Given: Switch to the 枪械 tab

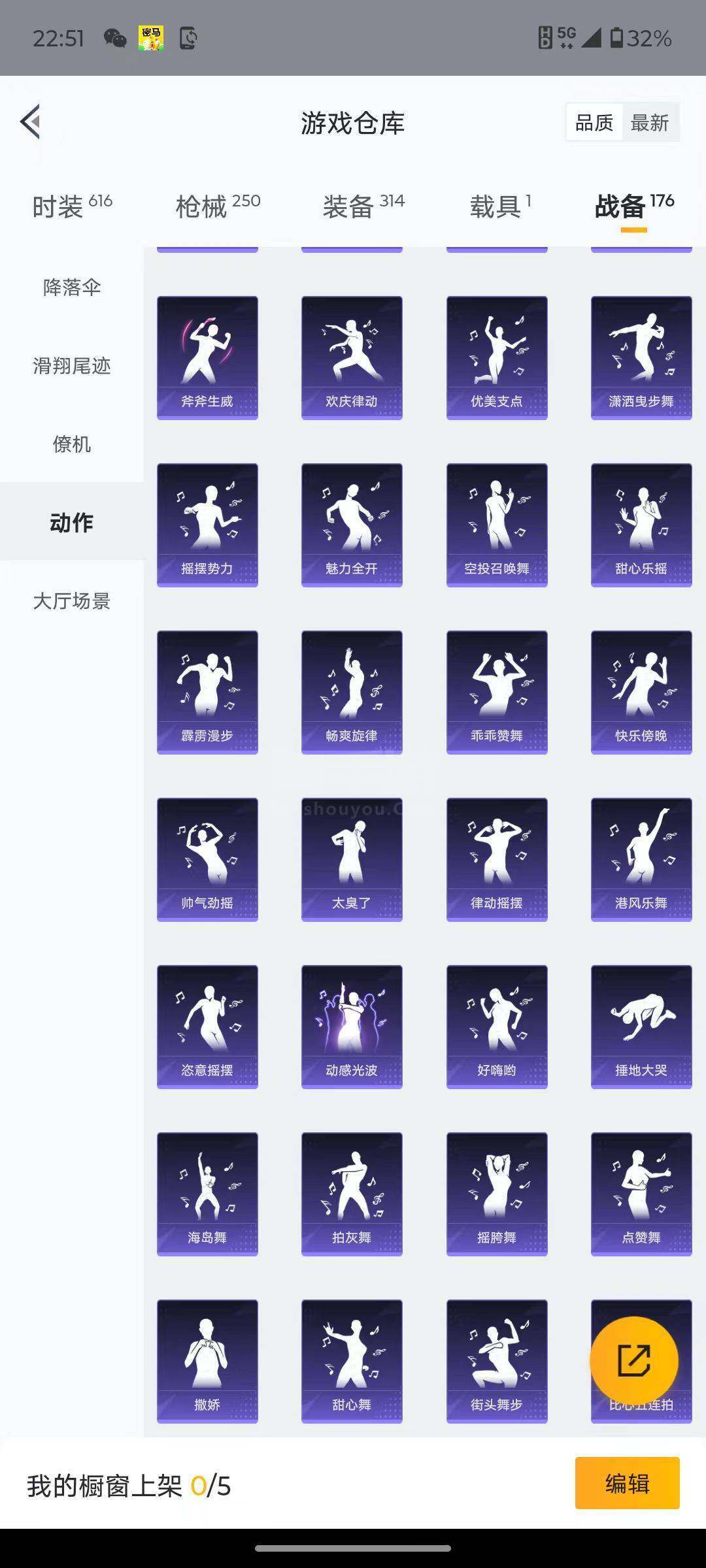Looking at the screenshot, I should [x=218, y=206].
